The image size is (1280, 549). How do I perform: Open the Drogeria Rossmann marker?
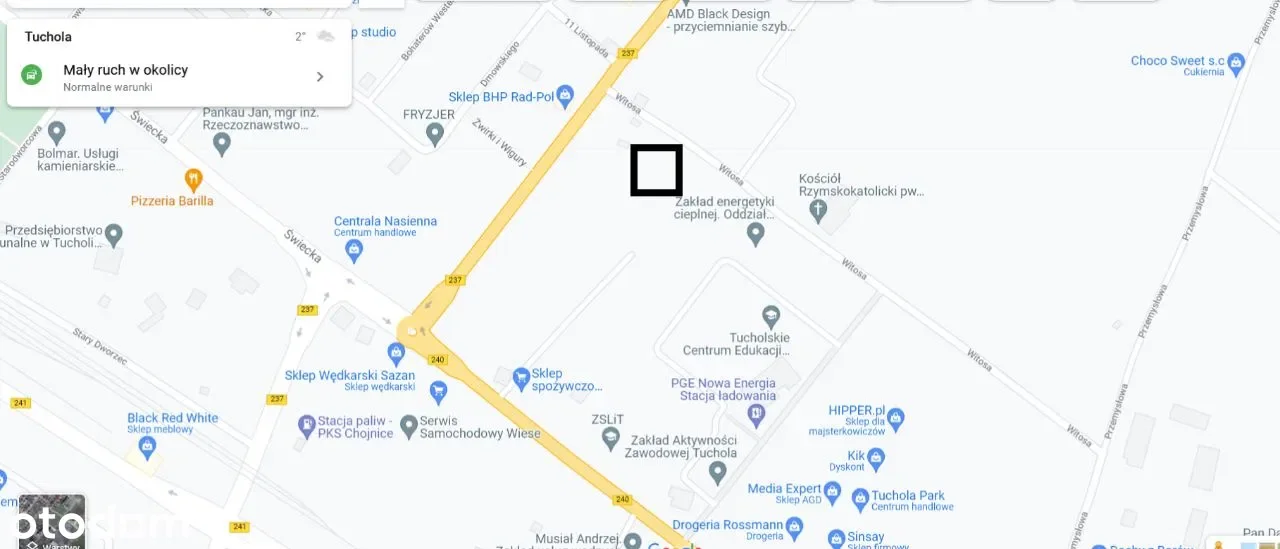794,527
